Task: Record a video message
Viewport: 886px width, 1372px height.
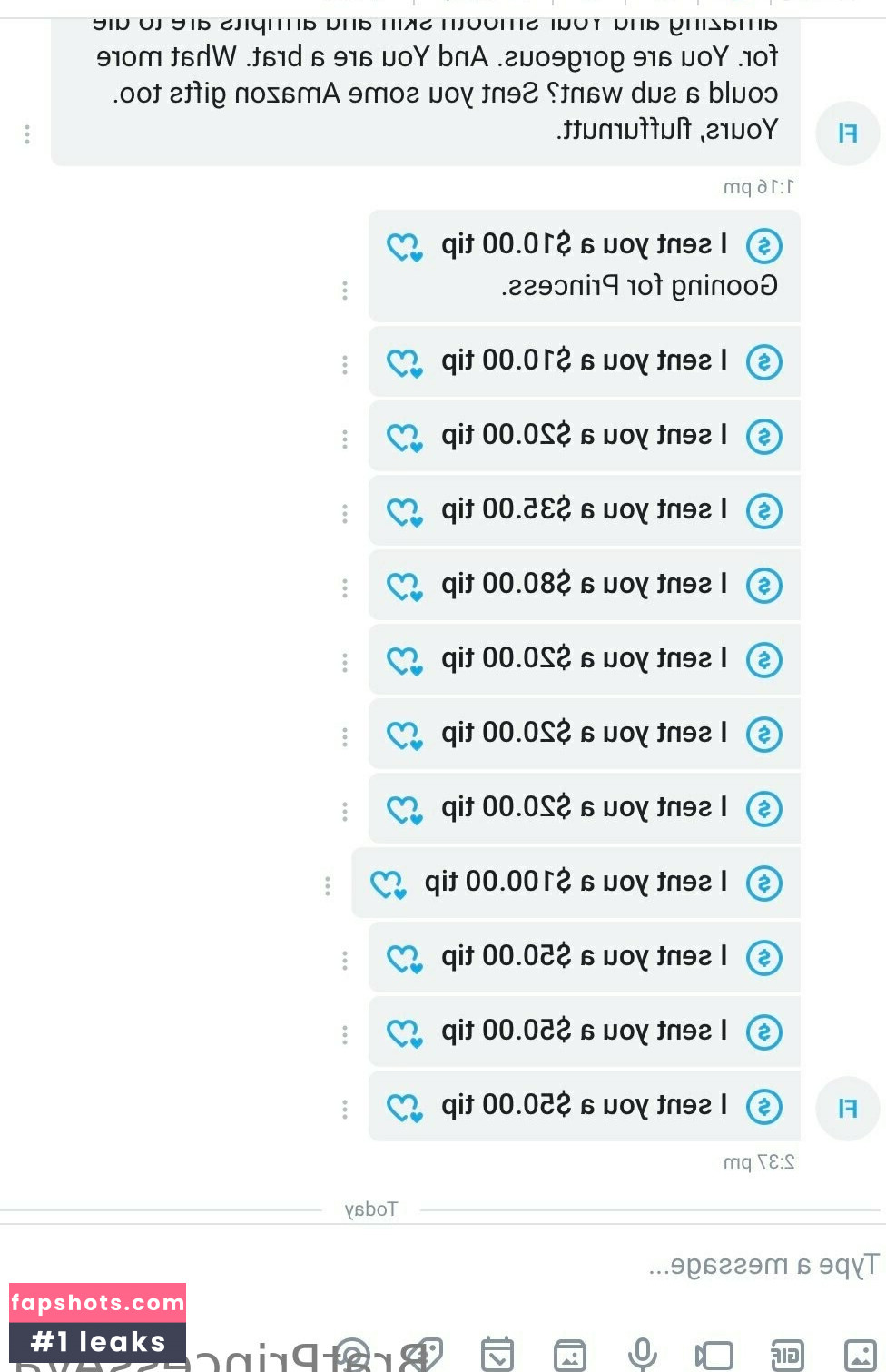Action: [714, 1354]
